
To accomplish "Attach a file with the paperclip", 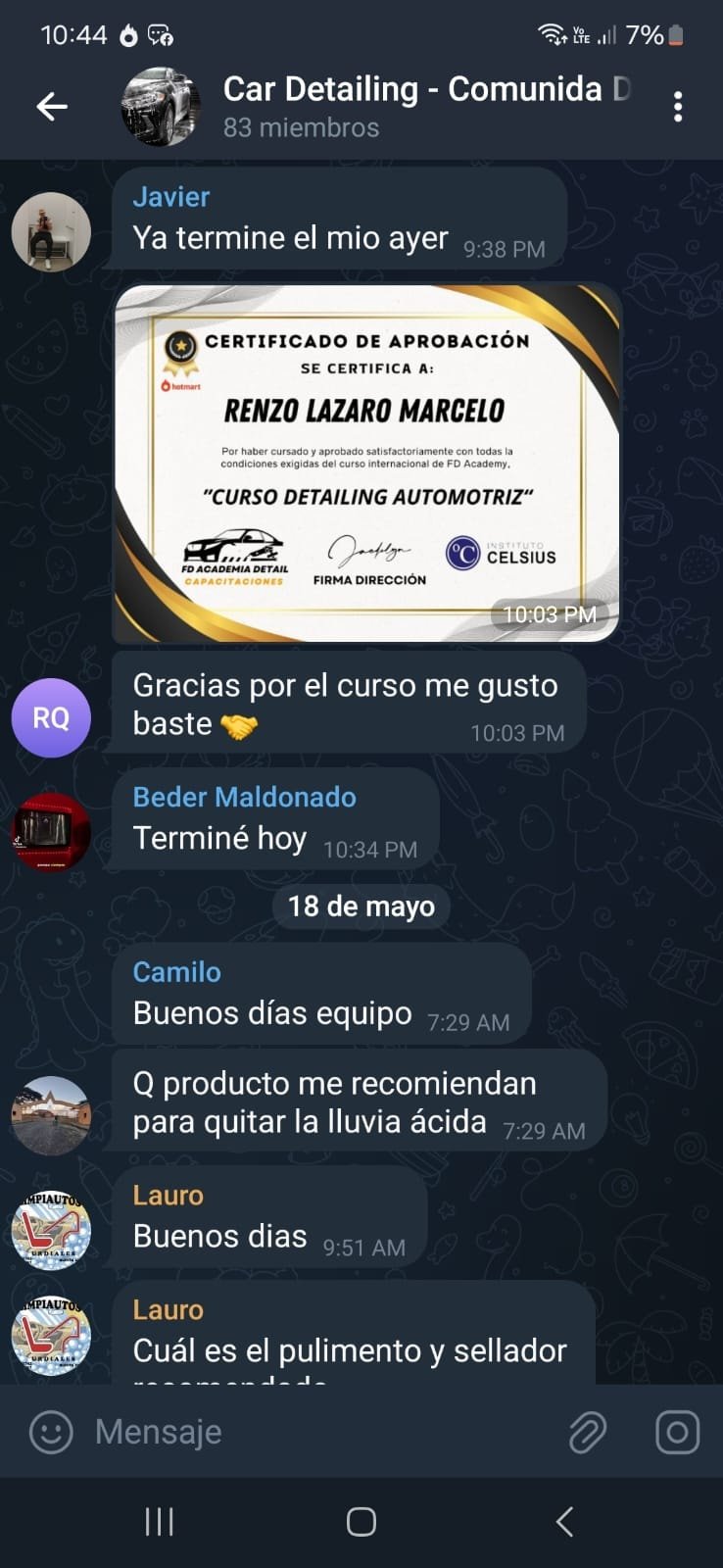I will coord(588,1432).
